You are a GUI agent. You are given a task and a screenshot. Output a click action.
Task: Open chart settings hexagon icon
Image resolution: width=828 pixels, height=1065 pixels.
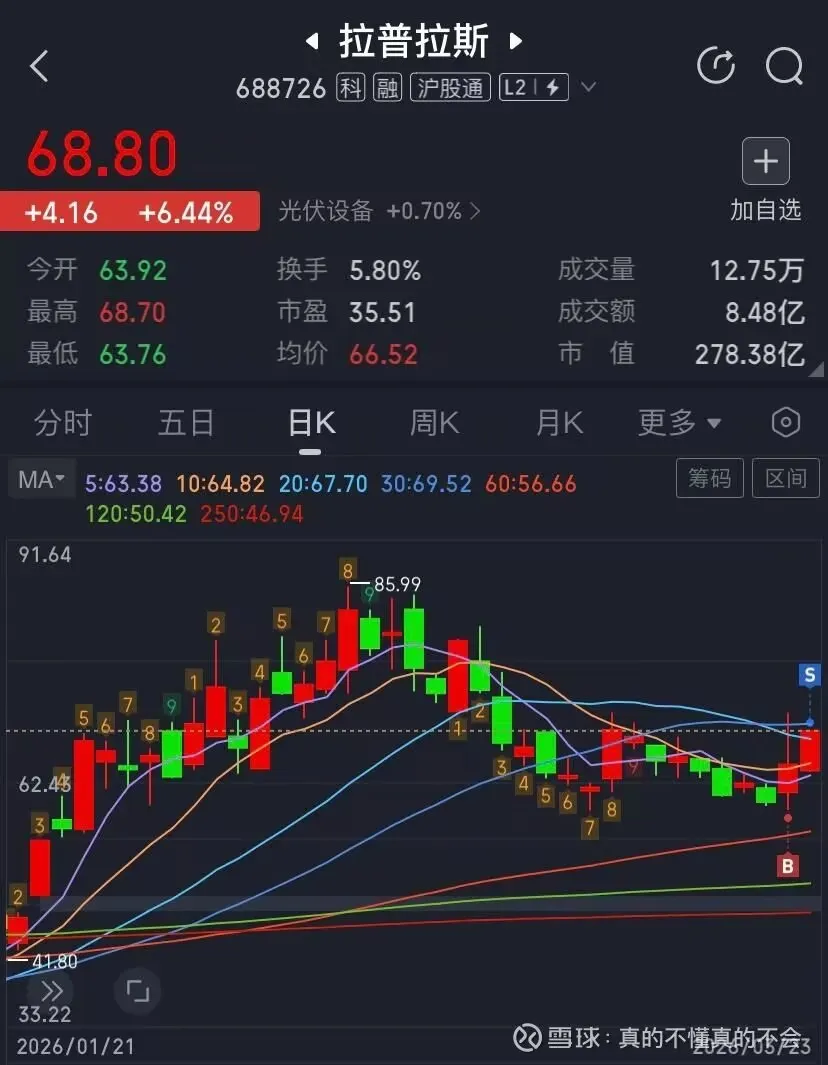pos(786,423)
